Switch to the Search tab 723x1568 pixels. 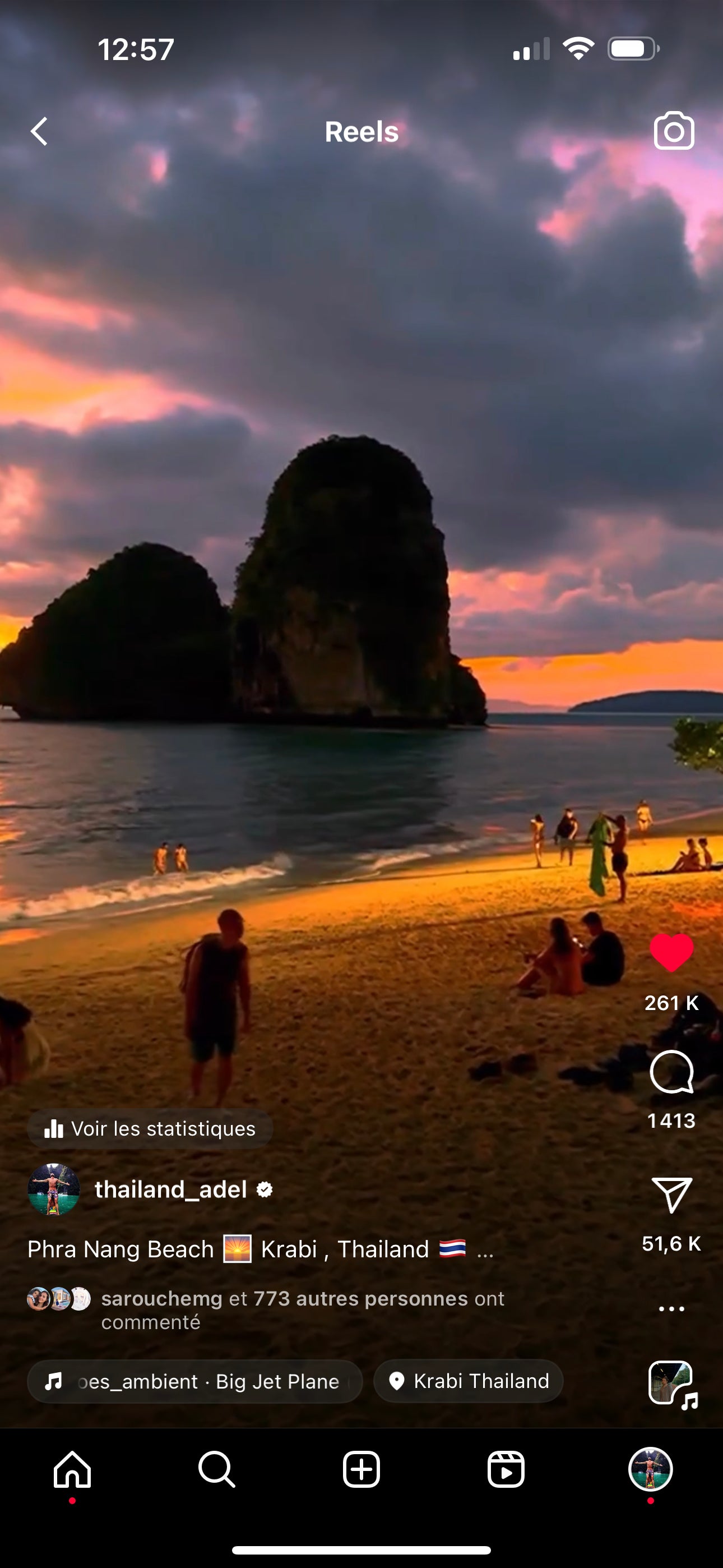(x=217, y=1469)
